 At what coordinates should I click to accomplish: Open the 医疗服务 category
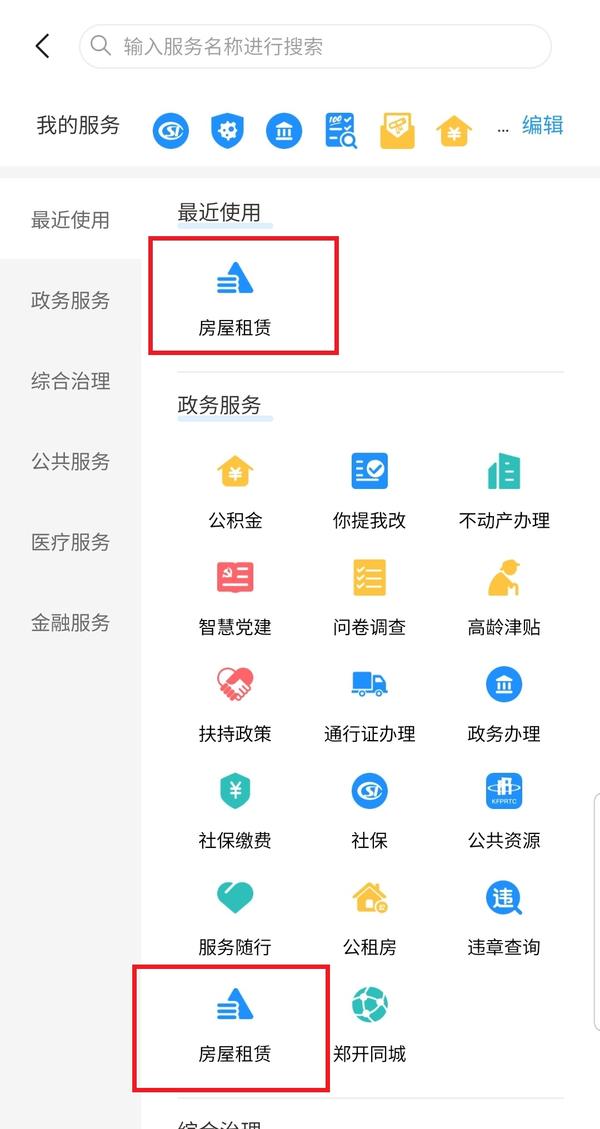click(70, 542)
